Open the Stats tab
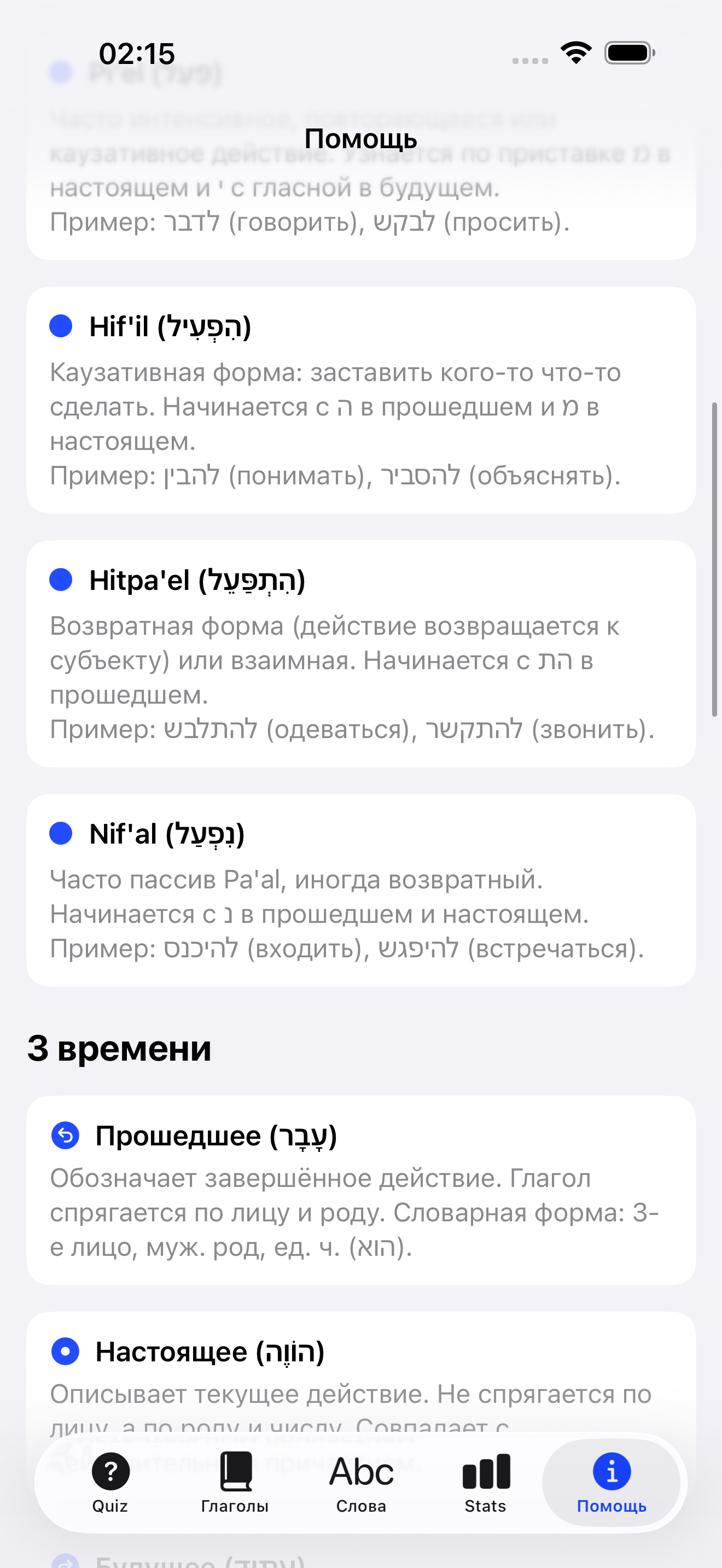Viewport: 722px width, 1568px height. click(x=486, y=1483)
